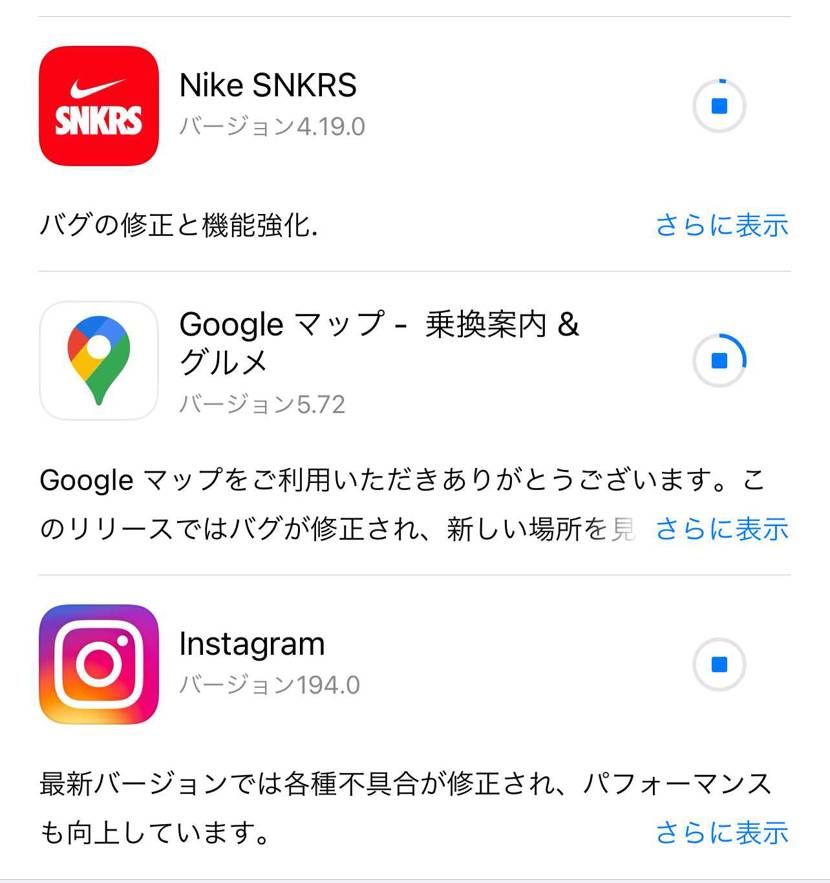830x883 pixels.
Task: Tap the バグの修正と機能強化 description text
Action: (180, 226)
